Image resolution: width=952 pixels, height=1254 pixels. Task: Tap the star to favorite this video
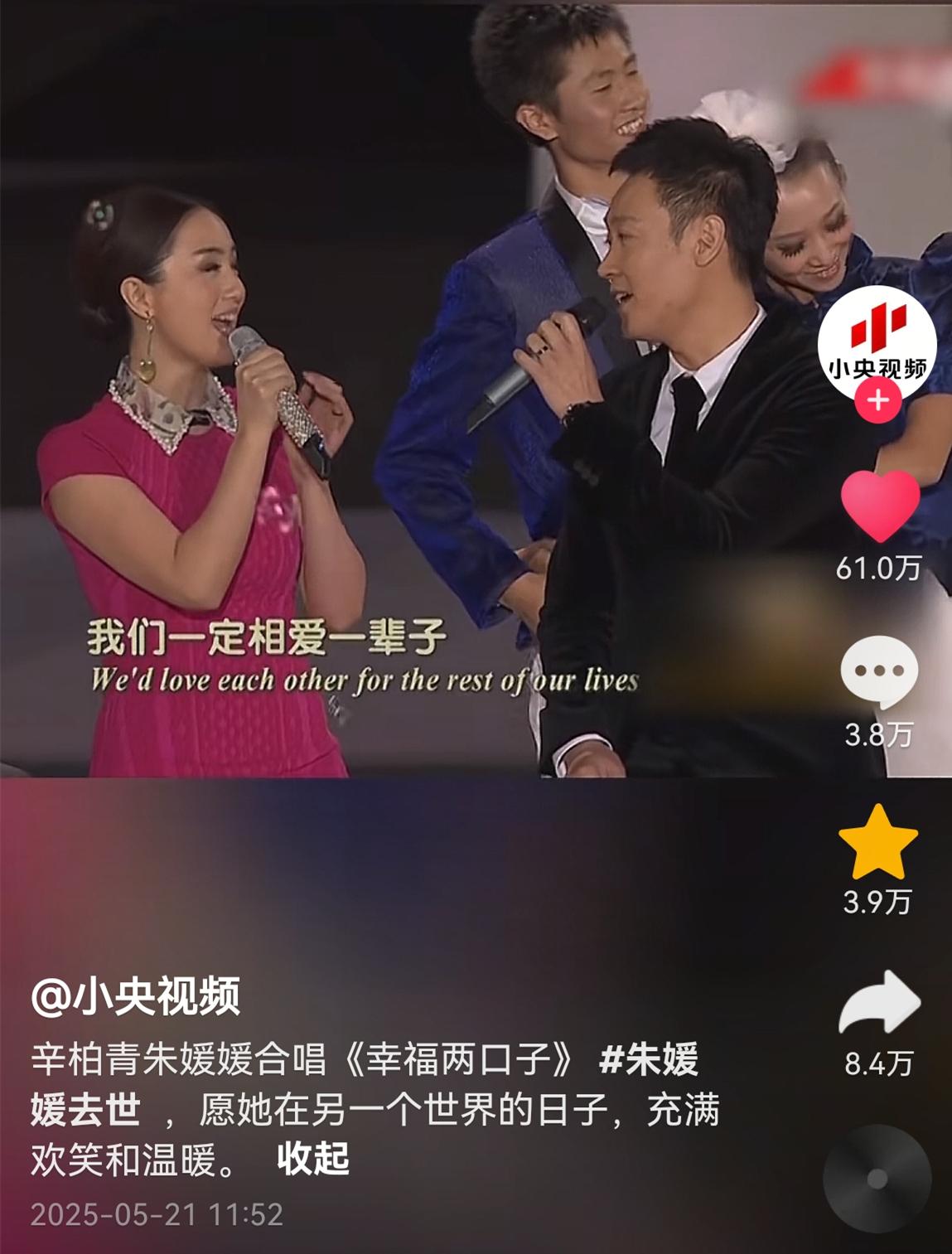tap(878, 842)
